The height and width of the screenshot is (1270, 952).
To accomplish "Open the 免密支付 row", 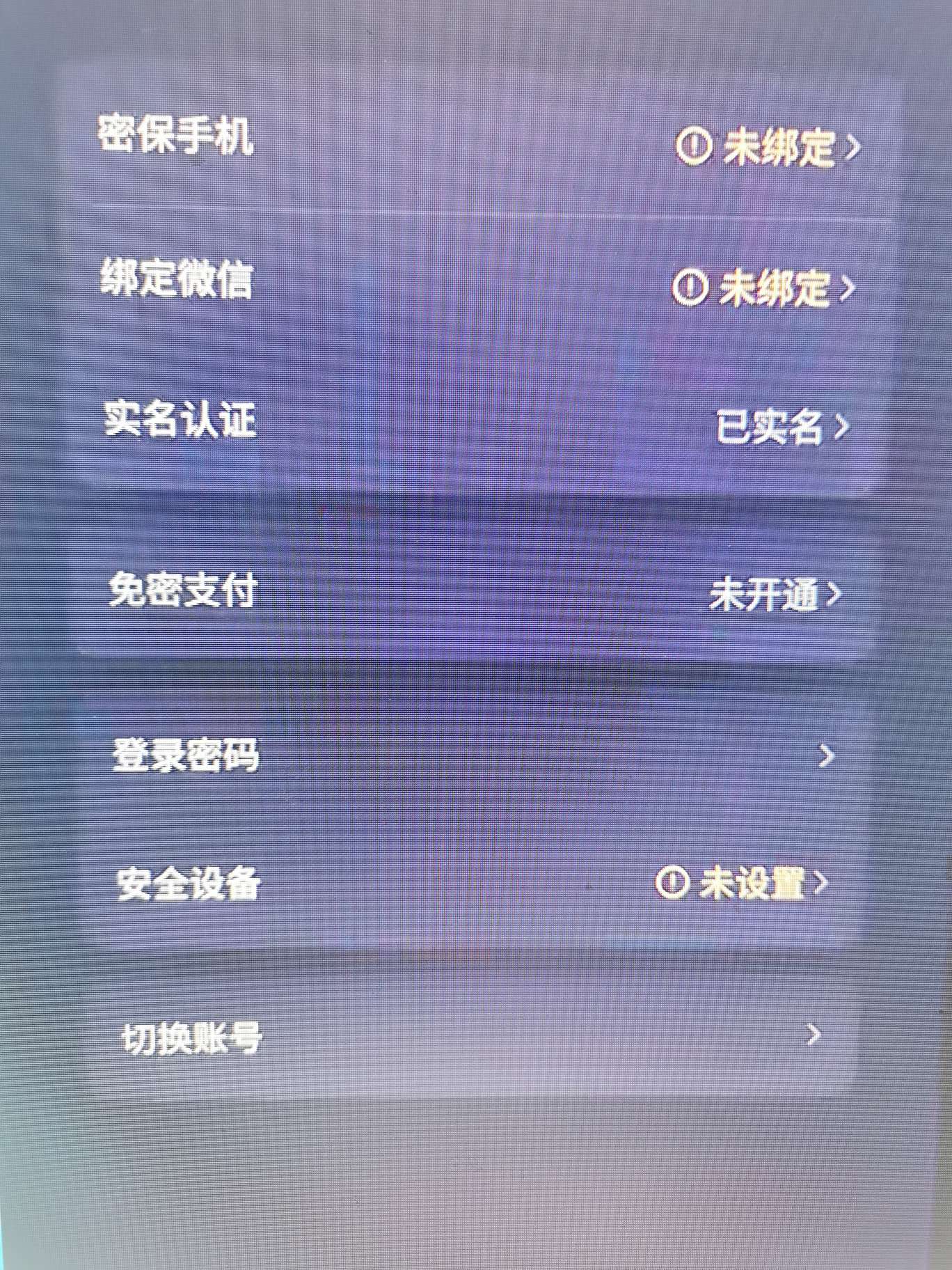I will tap(477, 593).
